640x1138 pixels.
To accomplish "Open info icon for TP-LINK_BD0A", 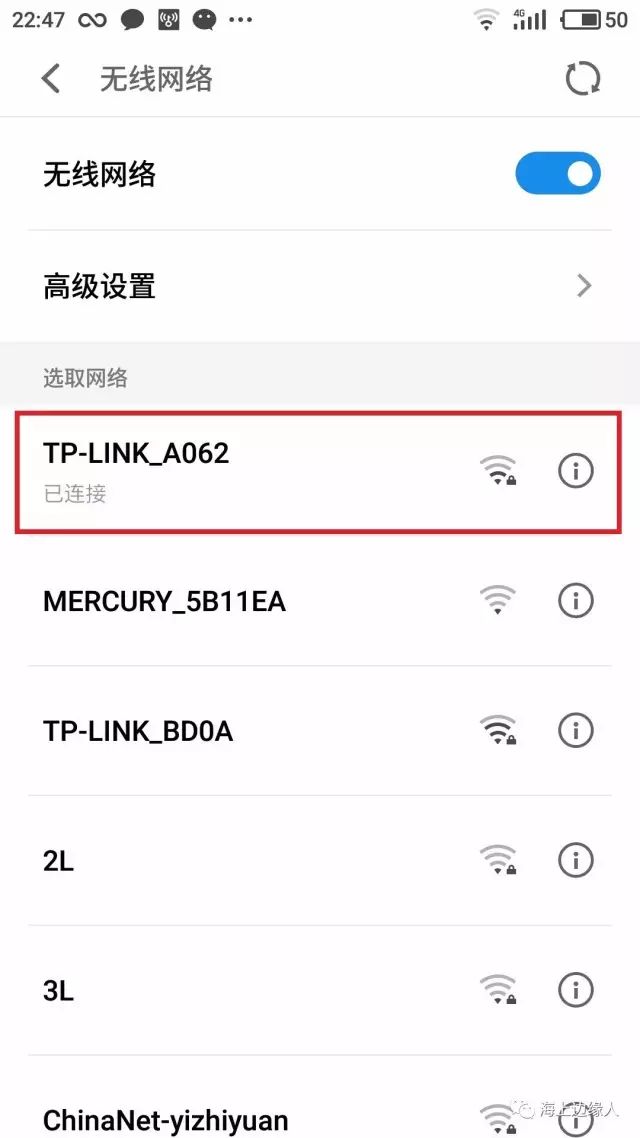I will [x=575, y=731].
